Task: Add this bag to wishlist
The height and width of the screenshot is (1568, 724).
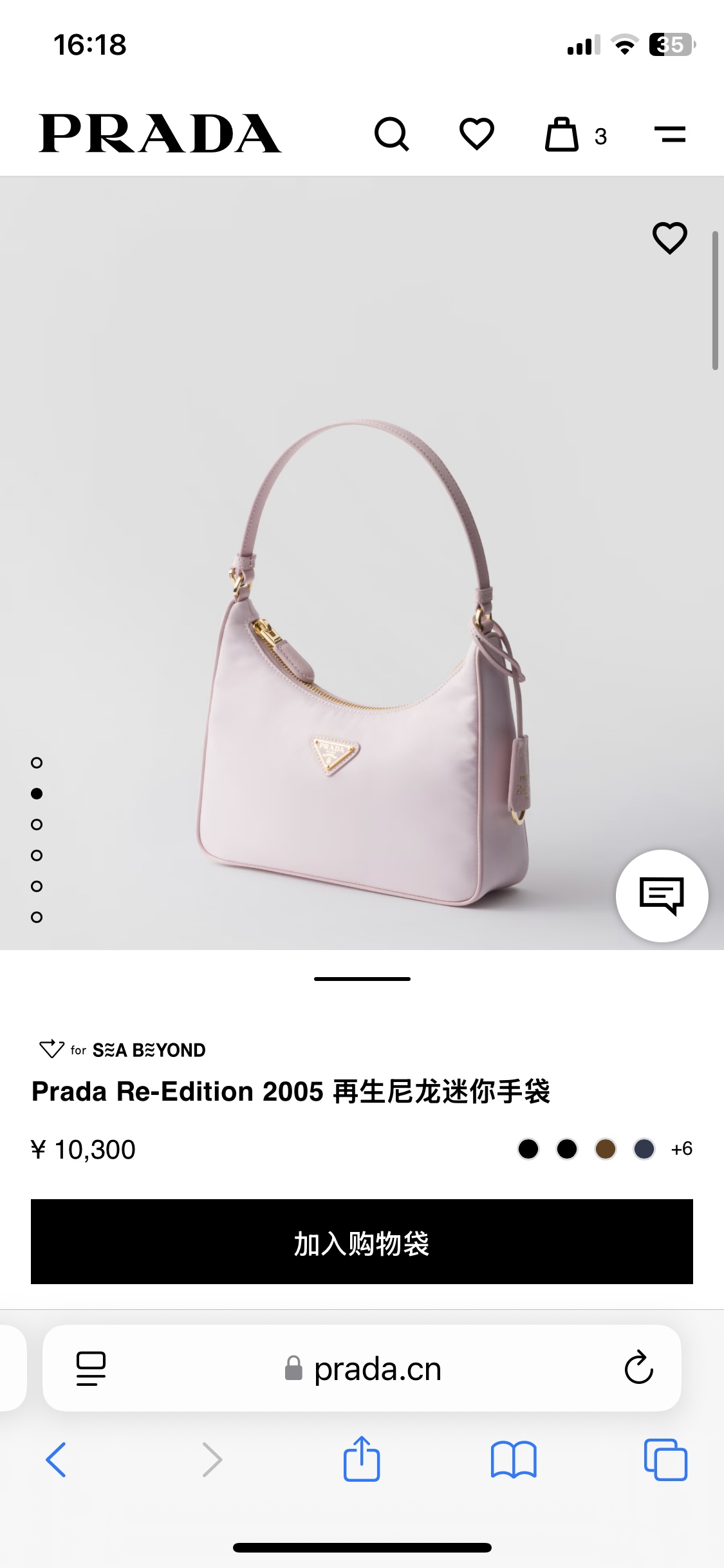Action: 670,238
